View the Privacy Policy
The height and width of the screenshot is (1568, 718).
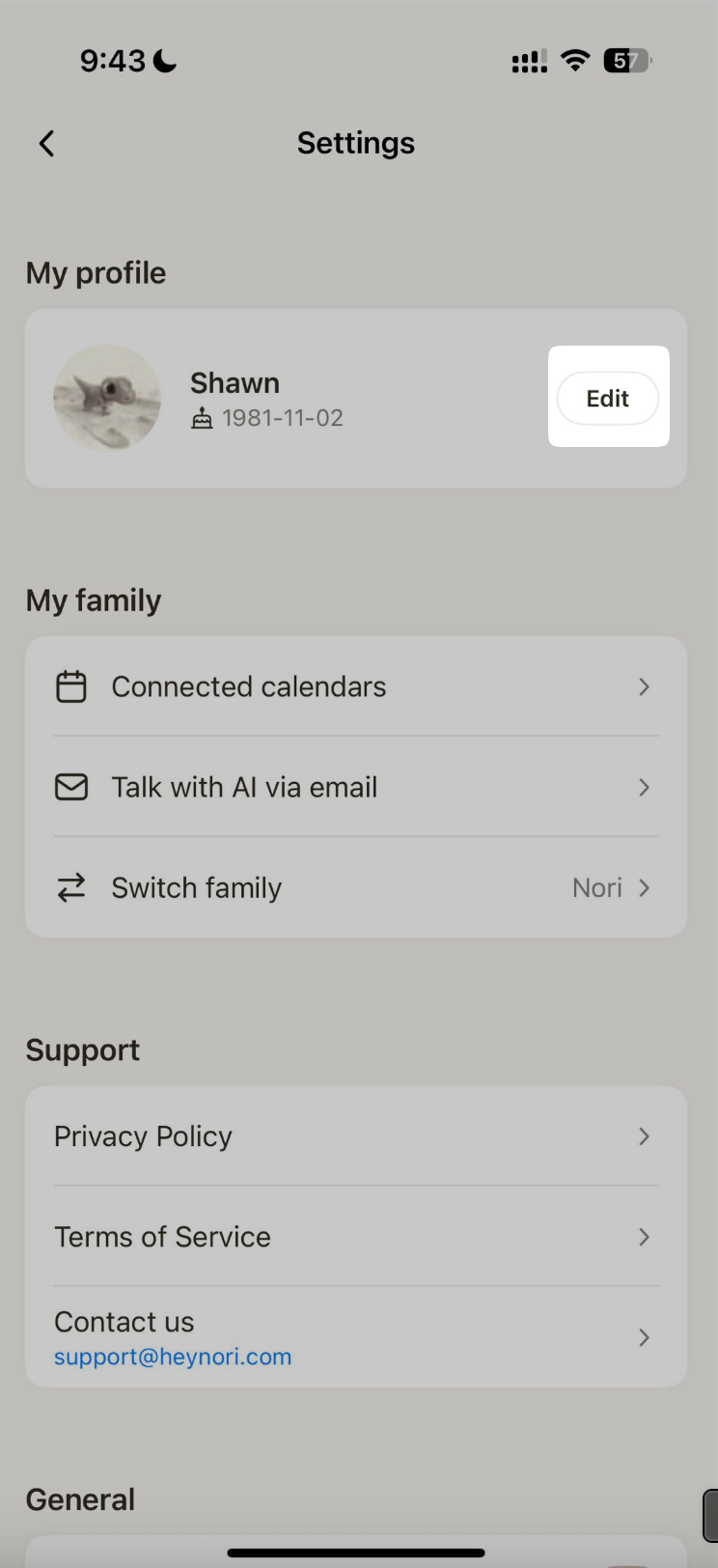tap(355, 1136)
